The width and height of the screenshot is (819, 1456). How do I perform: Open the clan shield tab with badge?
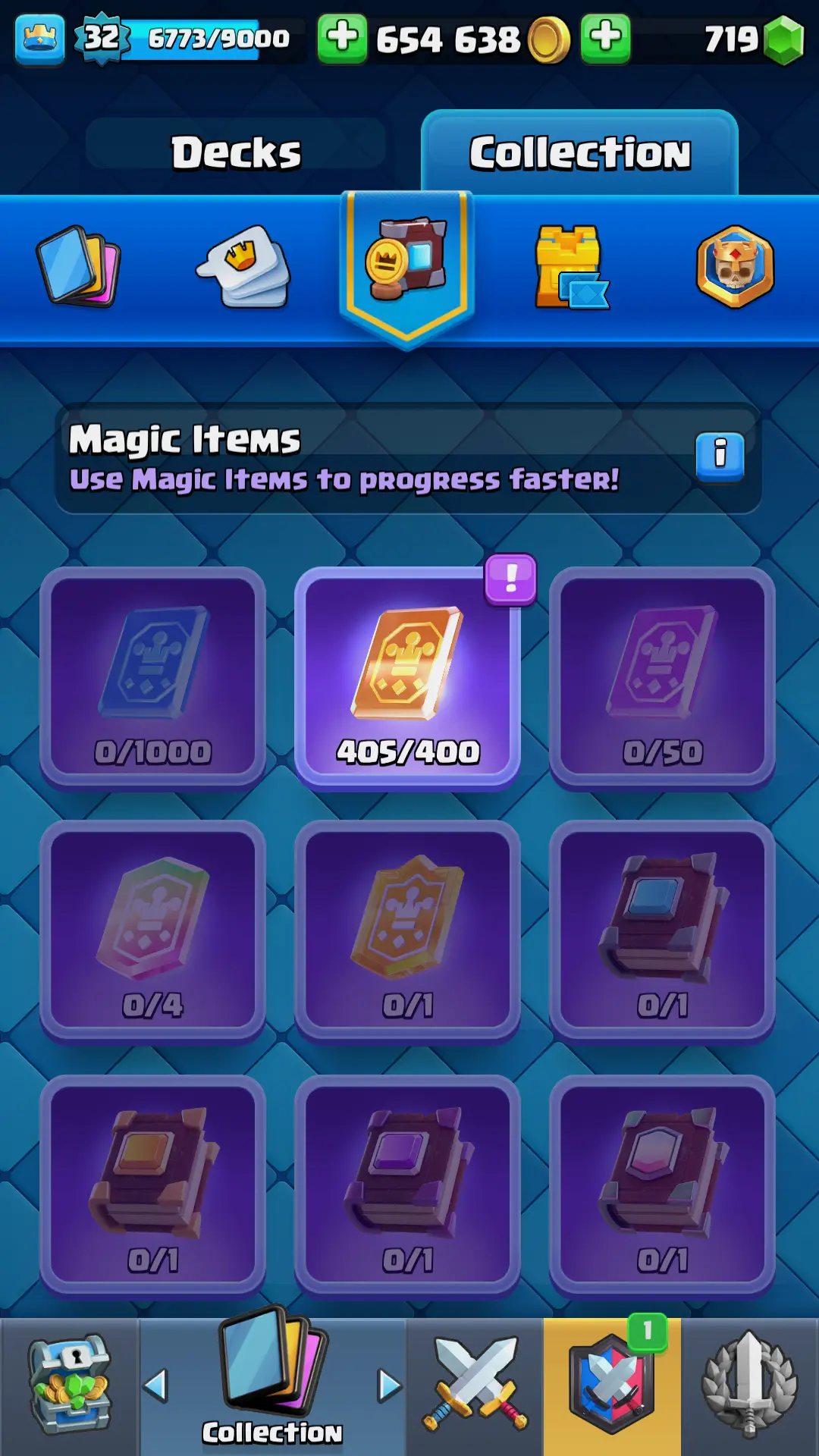(x=611, y=1386)
